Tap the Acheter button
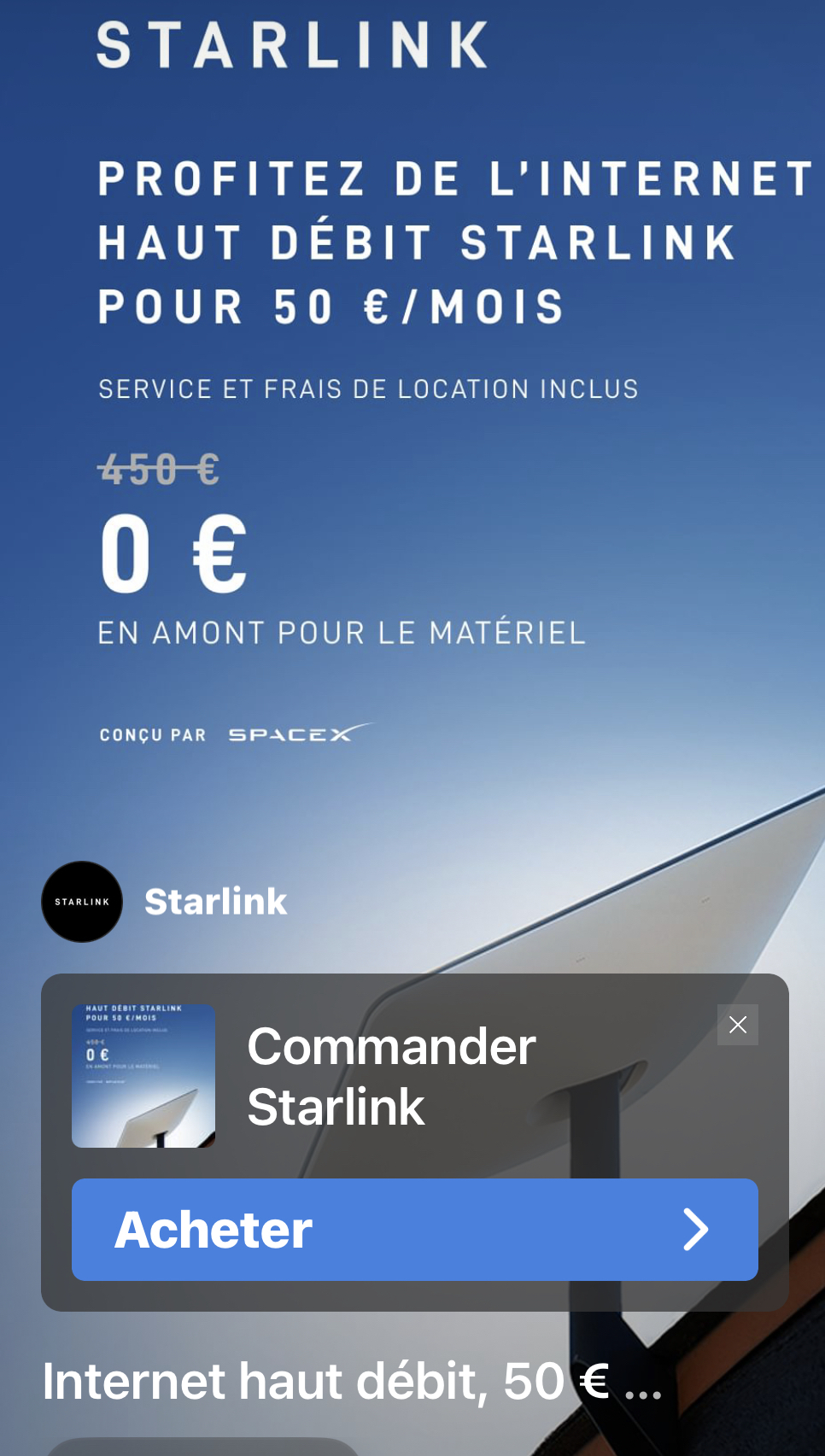825x1456 pixels. coord(414,1229)
